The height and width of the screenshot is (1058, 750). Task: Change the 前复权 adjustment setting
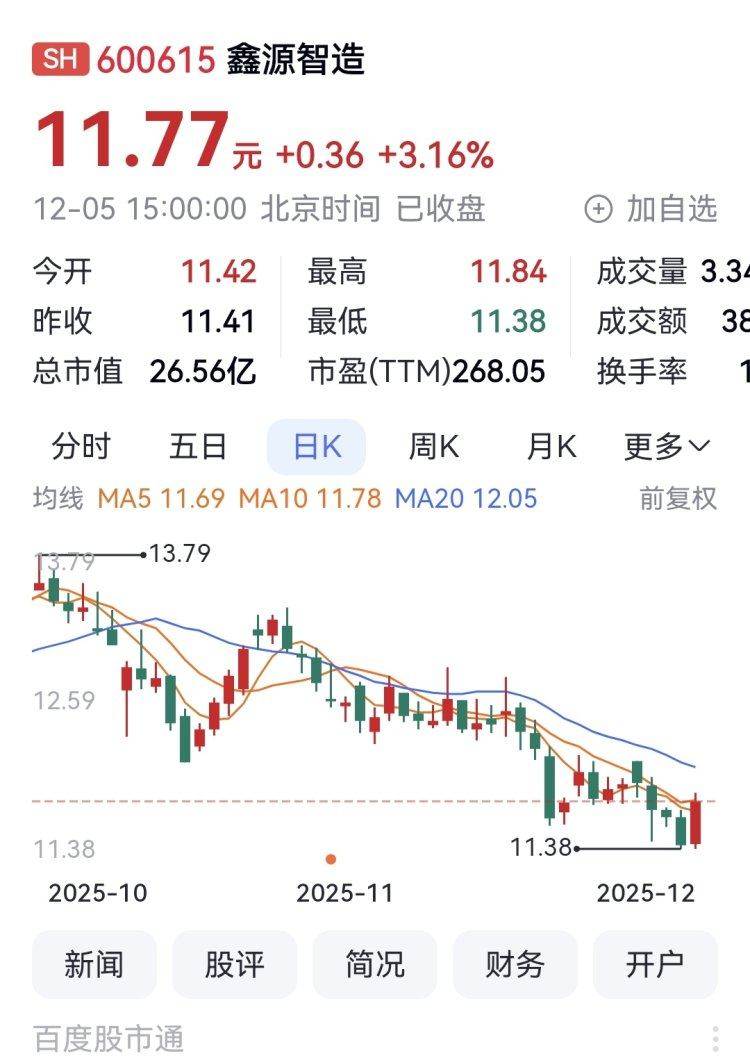pos(678,498)
